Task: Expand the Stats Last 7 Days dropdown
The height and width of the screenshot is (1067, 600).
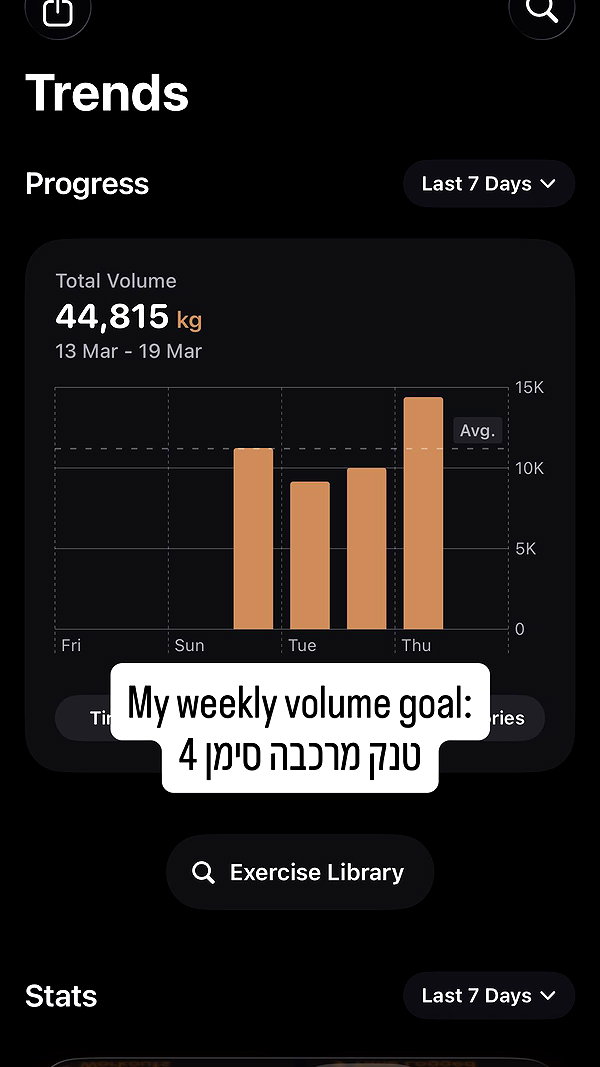Action: tap(488, 996)
